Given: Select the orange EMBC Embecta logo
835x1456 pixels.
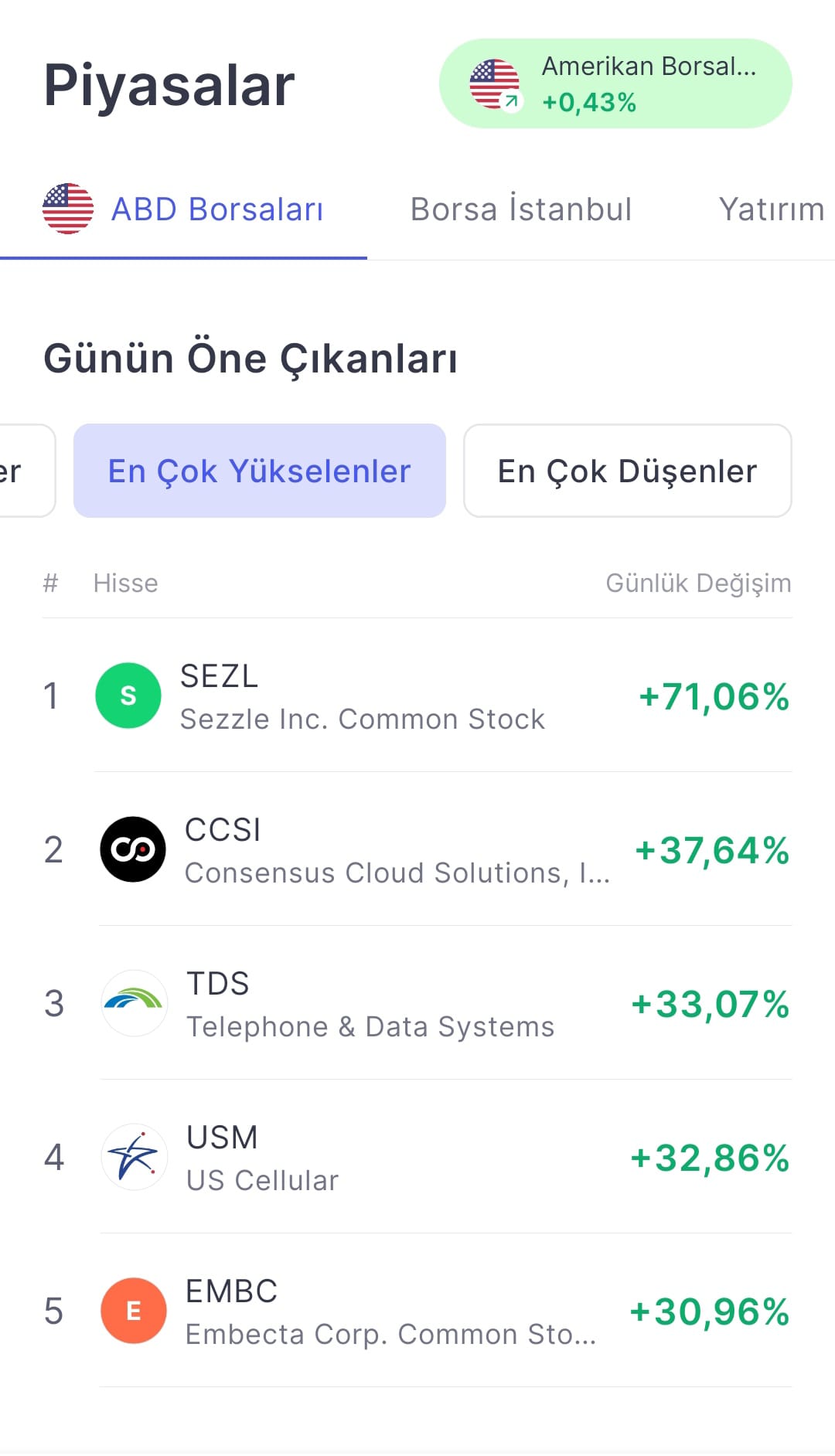Looking at the screenshot, I should pos(133,1310).
